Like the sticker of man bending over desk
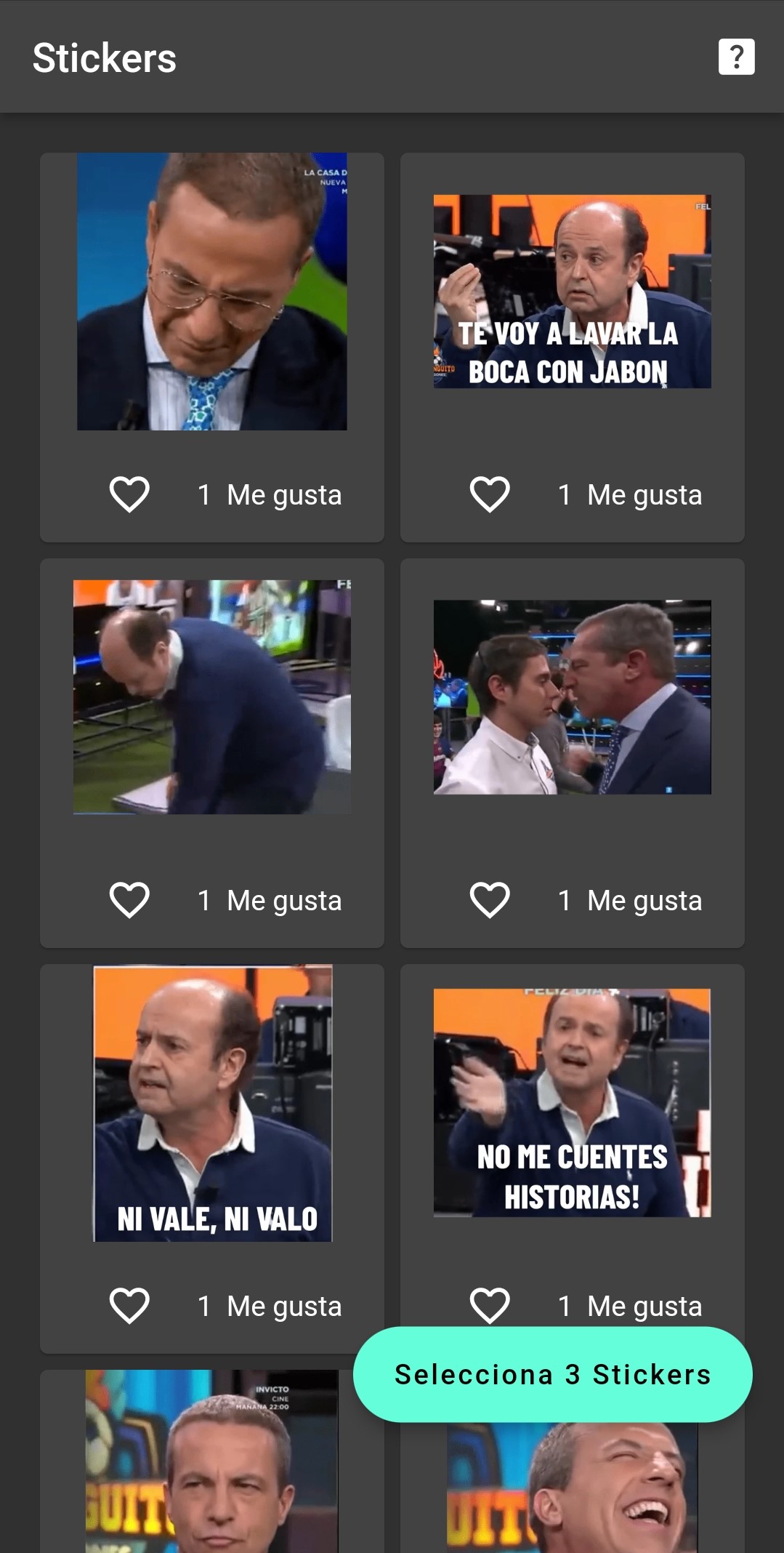 (129, 900)
